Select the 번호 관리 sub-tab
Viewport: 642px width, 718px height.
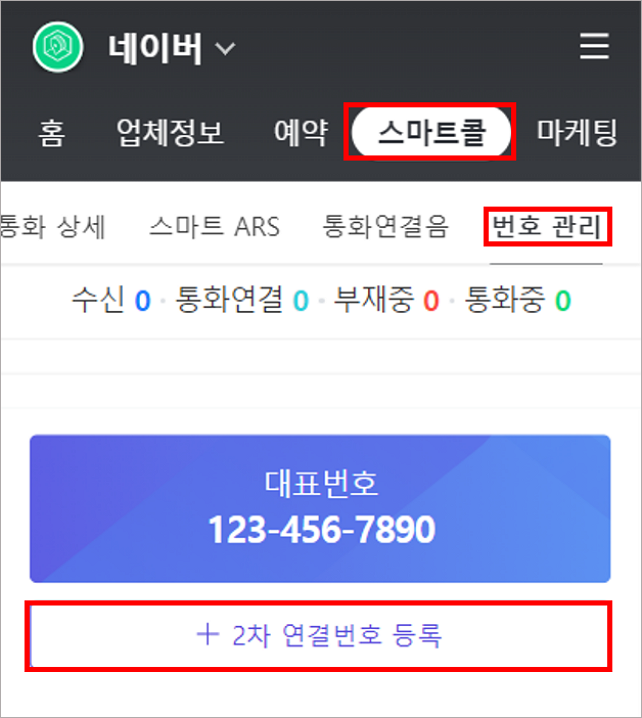[546, 227]
